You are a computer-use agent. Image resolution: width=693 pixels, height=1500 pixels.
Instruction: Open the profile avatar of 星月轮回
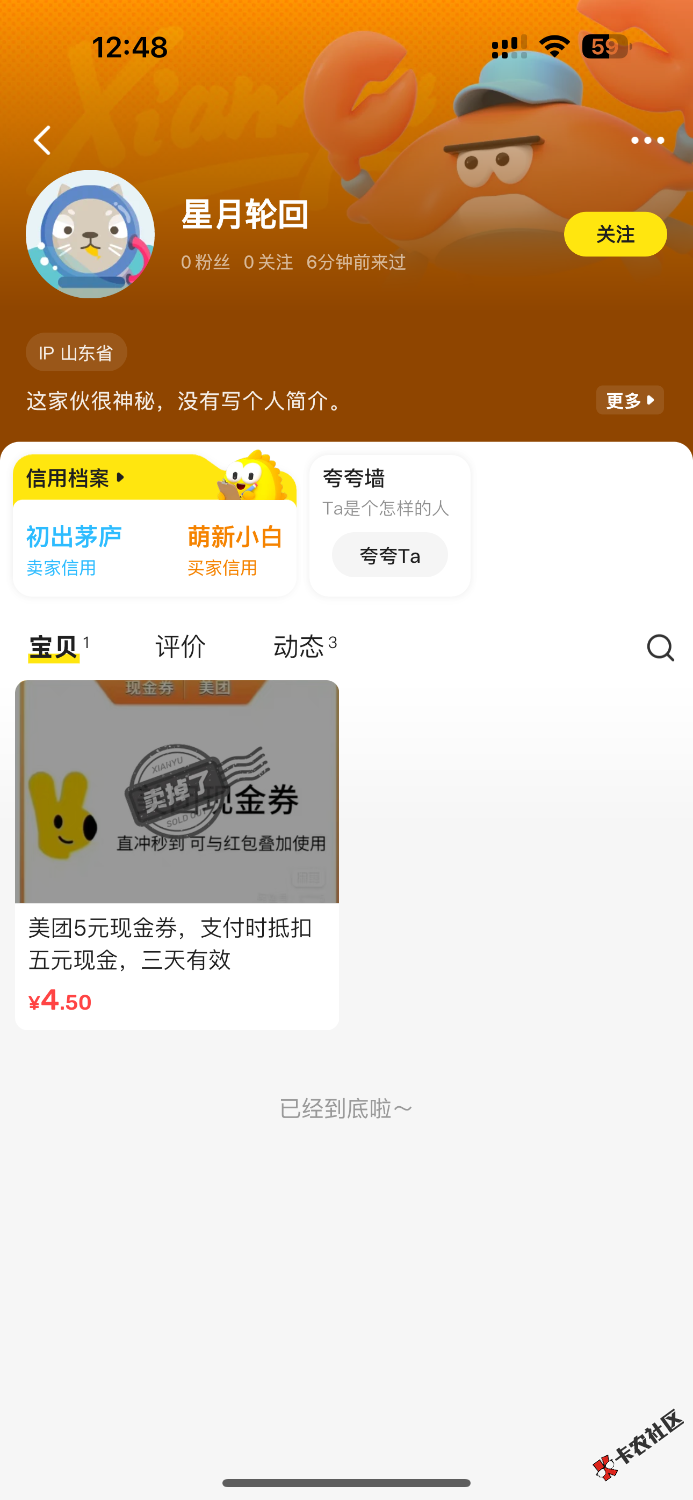pos(90,234)
